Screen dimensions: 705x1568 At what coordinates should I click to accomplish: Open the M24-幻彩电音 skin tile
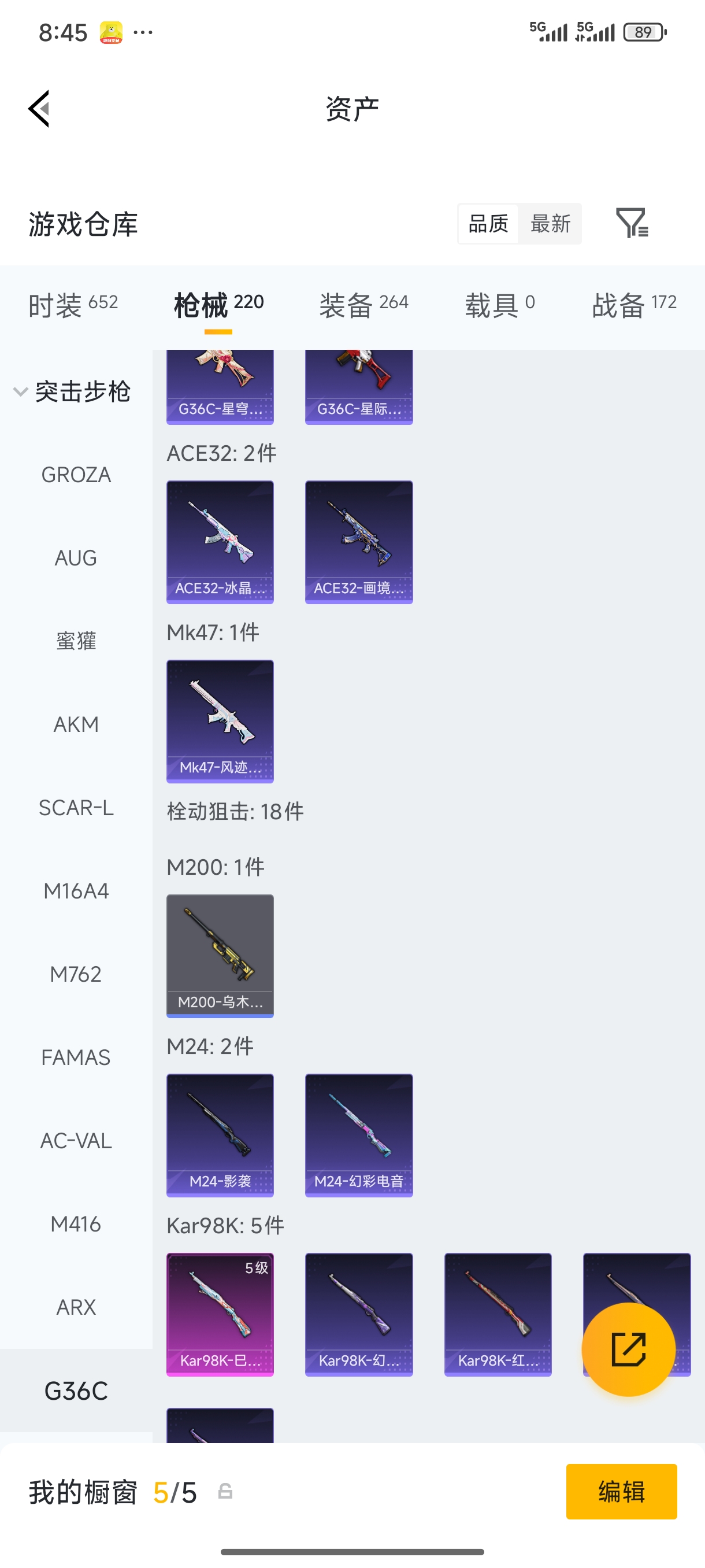pos(359,1135)
